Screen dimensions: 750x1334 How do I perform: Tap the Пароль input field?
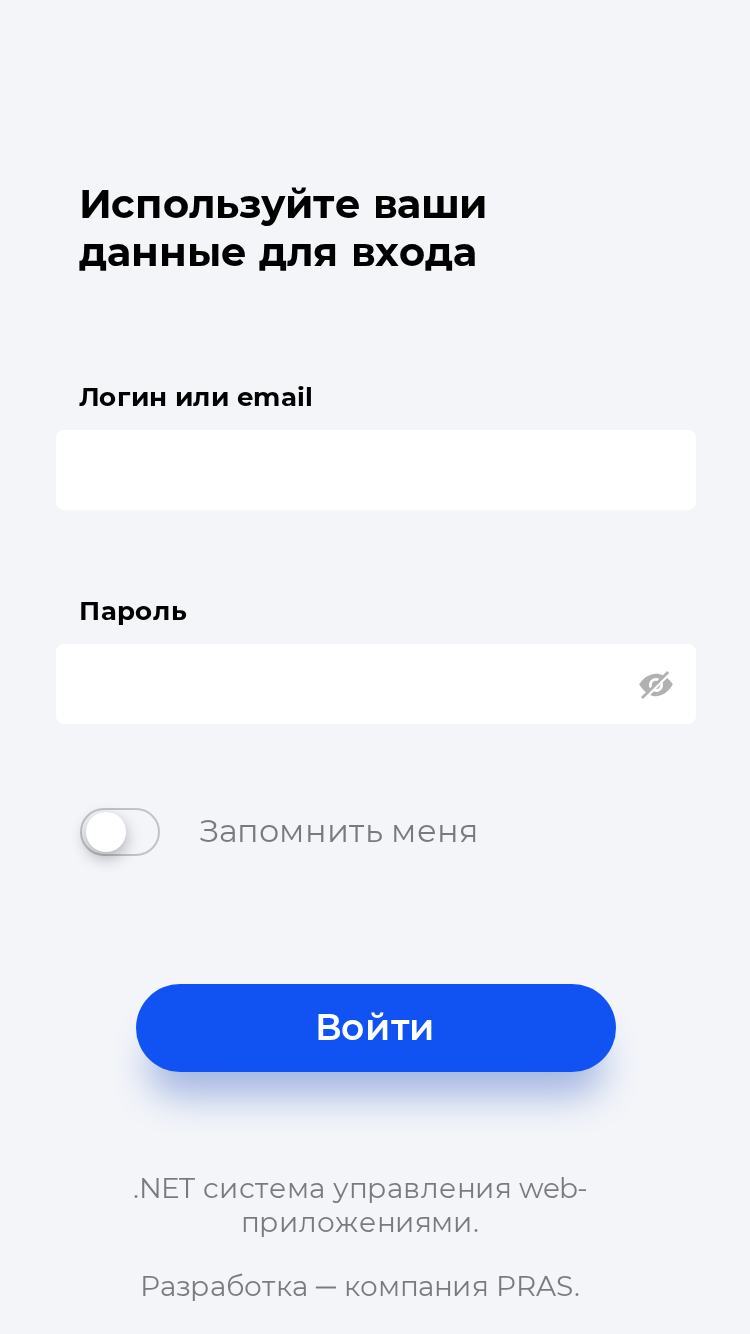click(375, 684)
